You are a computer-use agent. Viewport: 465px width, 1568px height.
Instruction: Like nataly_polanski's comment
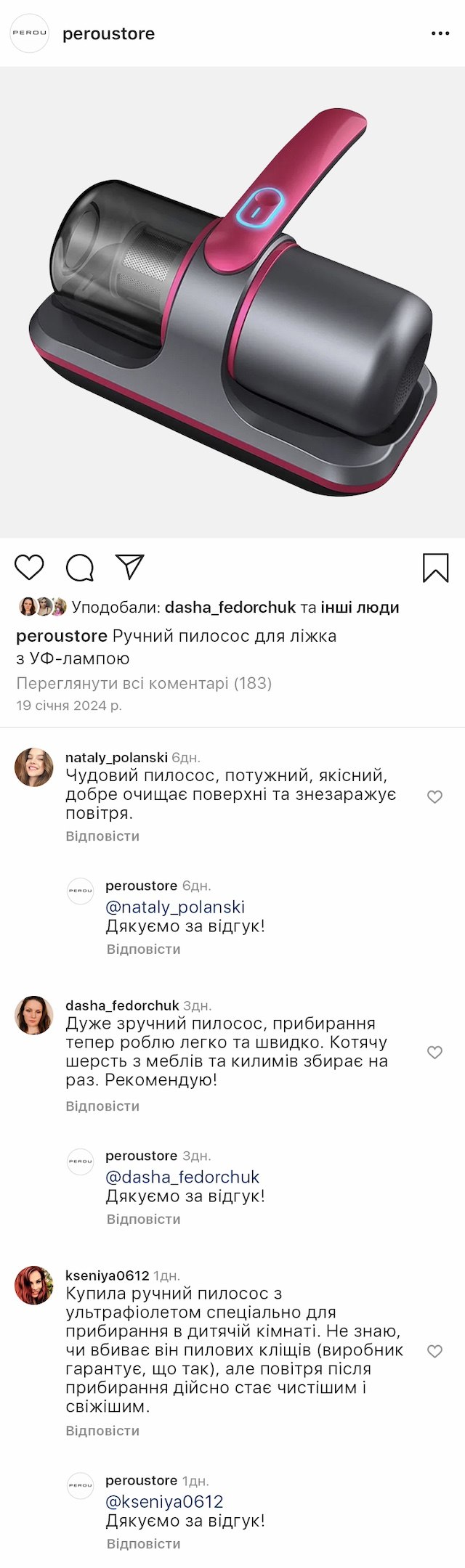click(x=434, y=797)
